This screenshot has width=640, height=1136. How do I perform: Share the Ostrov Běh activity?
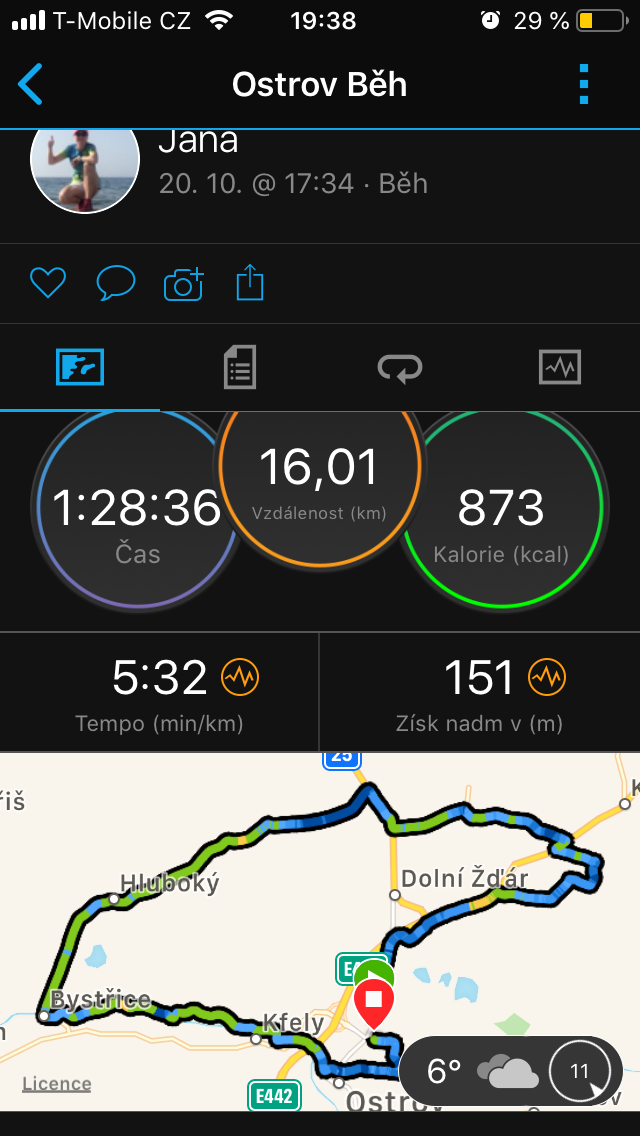[x=250, y=283]
